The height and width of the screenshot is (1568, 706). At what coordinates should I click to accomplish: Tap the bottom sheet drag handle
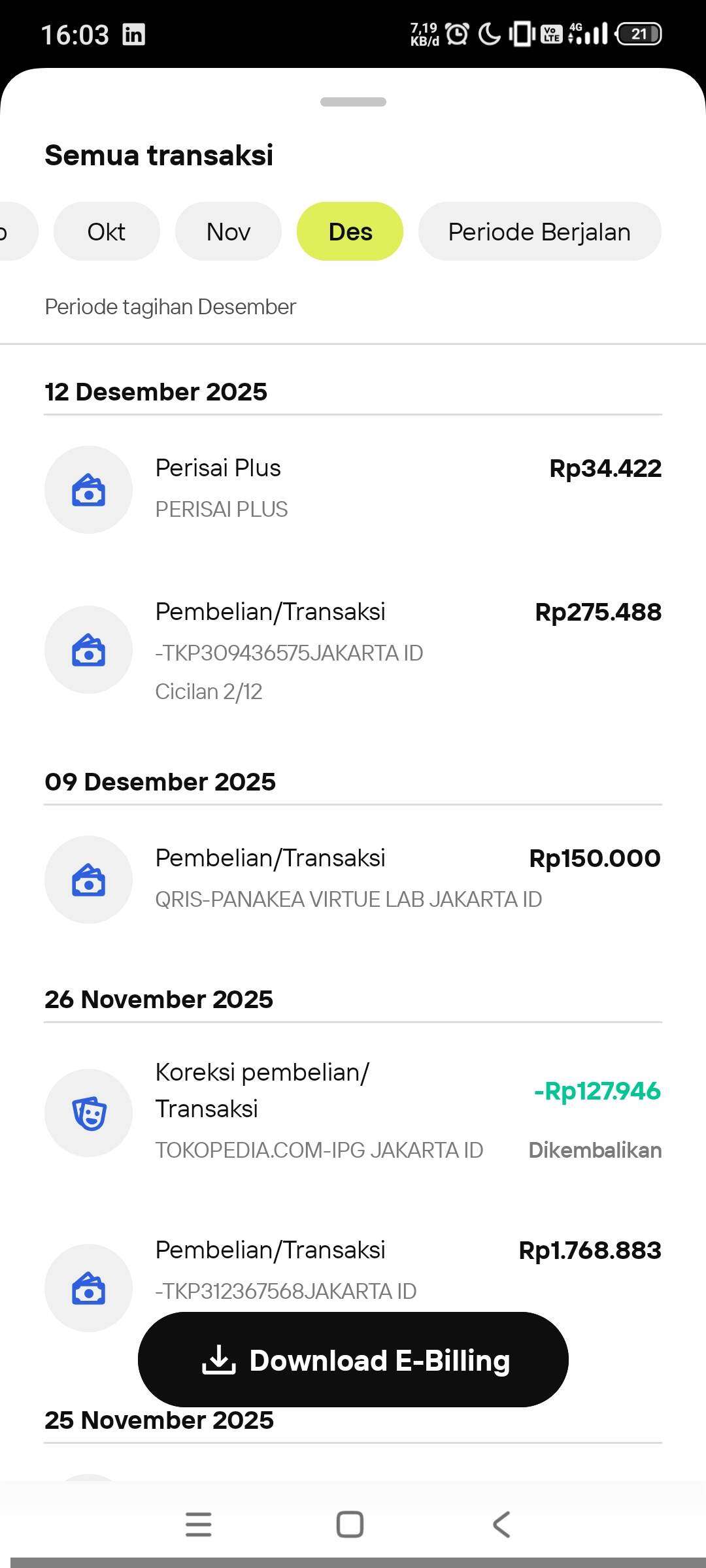pyautogui.click(x=353, y=102)
